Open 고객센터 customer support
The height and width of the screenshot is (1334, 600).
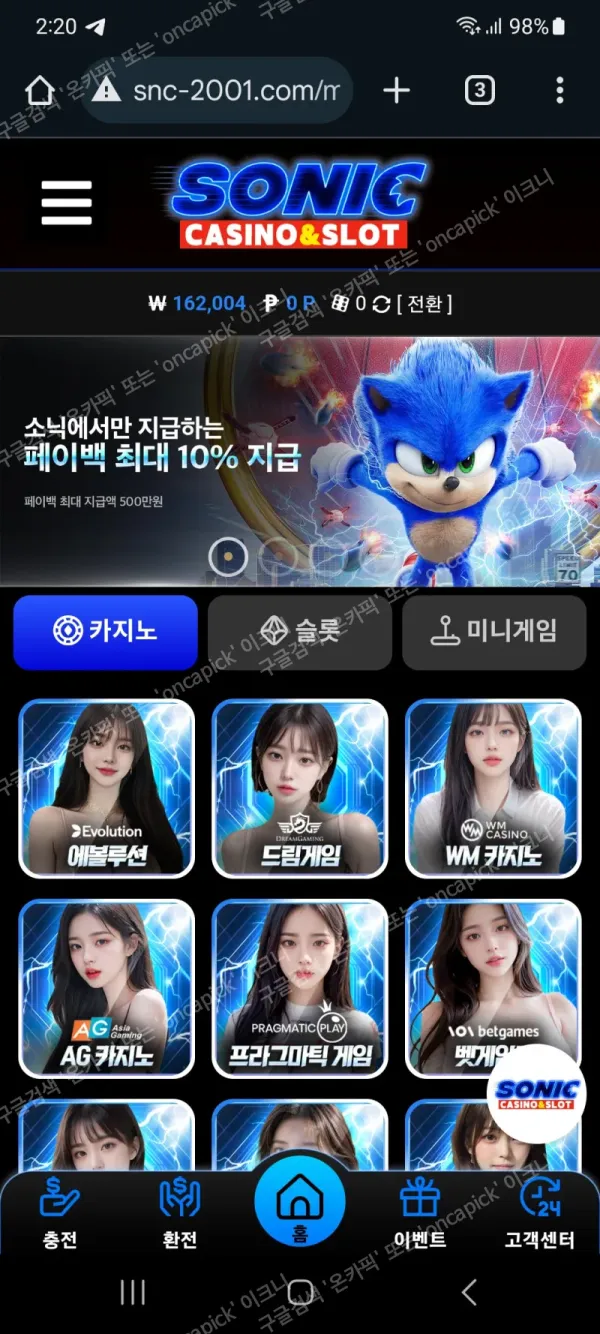click(540, 1212)
